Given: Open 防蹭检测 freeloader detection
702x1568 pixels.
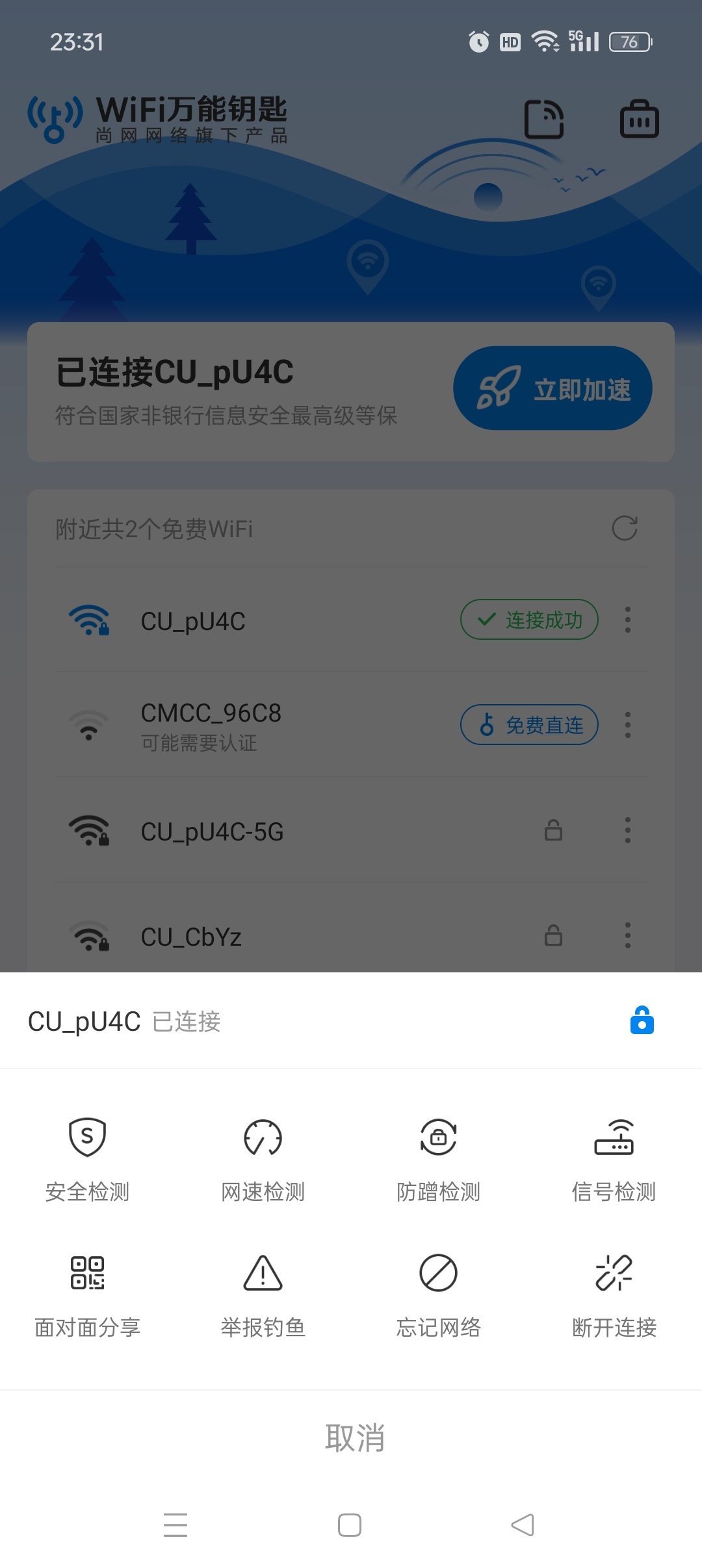Looking at the screenshot, I should (x=438, y=1157).
